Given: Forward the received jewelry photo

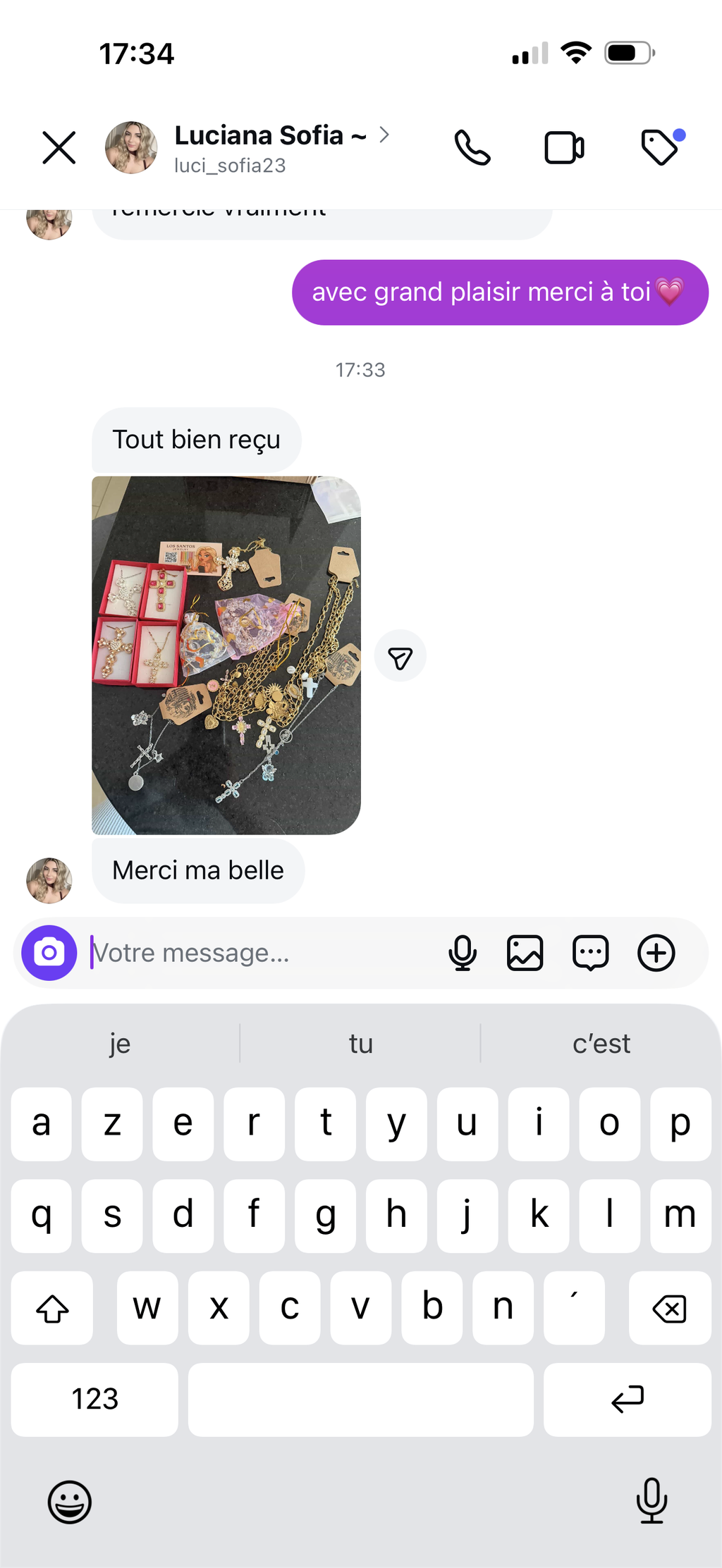Looking at the screenshot, I should [x=400, y=656].
